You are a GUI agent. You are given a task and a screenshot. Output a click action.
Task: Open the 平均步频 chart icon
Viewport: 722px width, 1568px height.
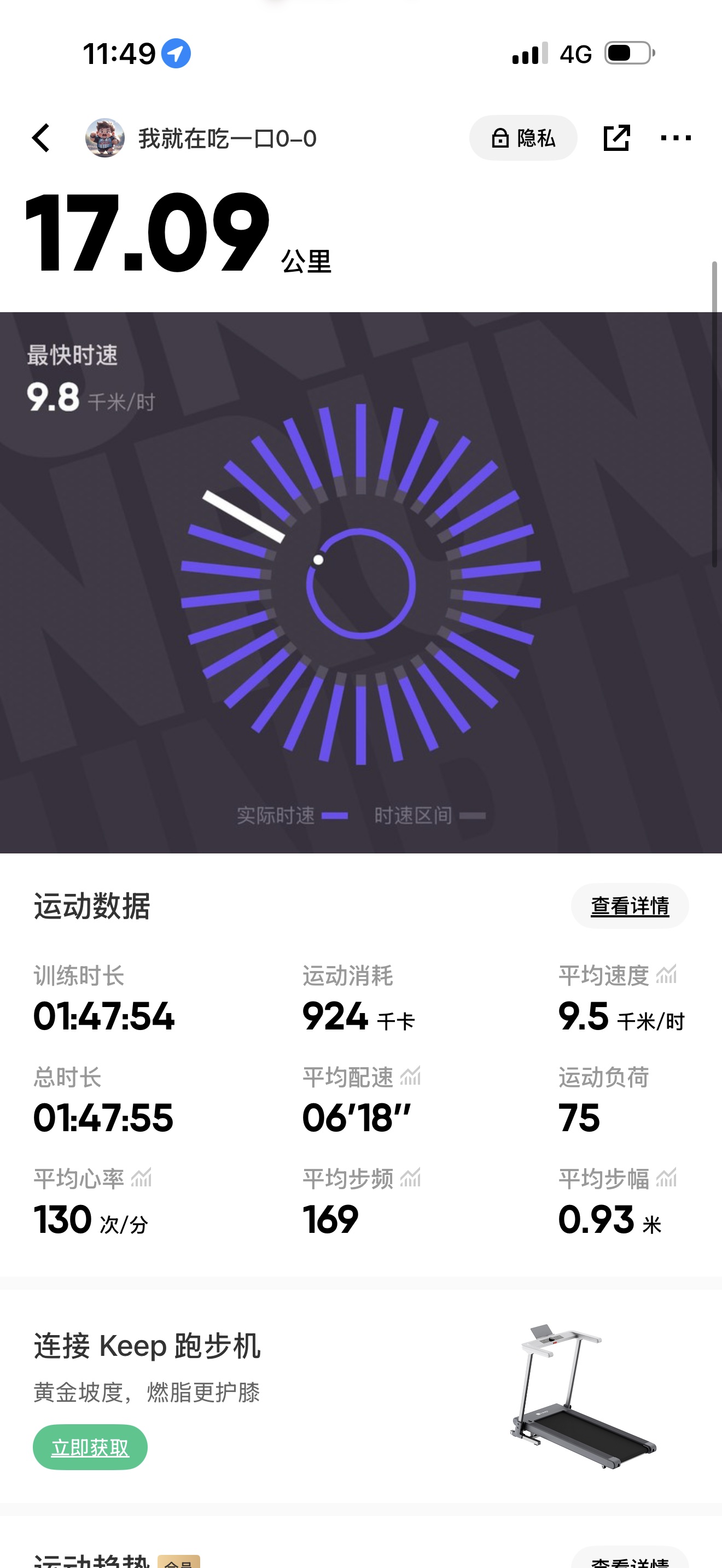(410, 1178)
